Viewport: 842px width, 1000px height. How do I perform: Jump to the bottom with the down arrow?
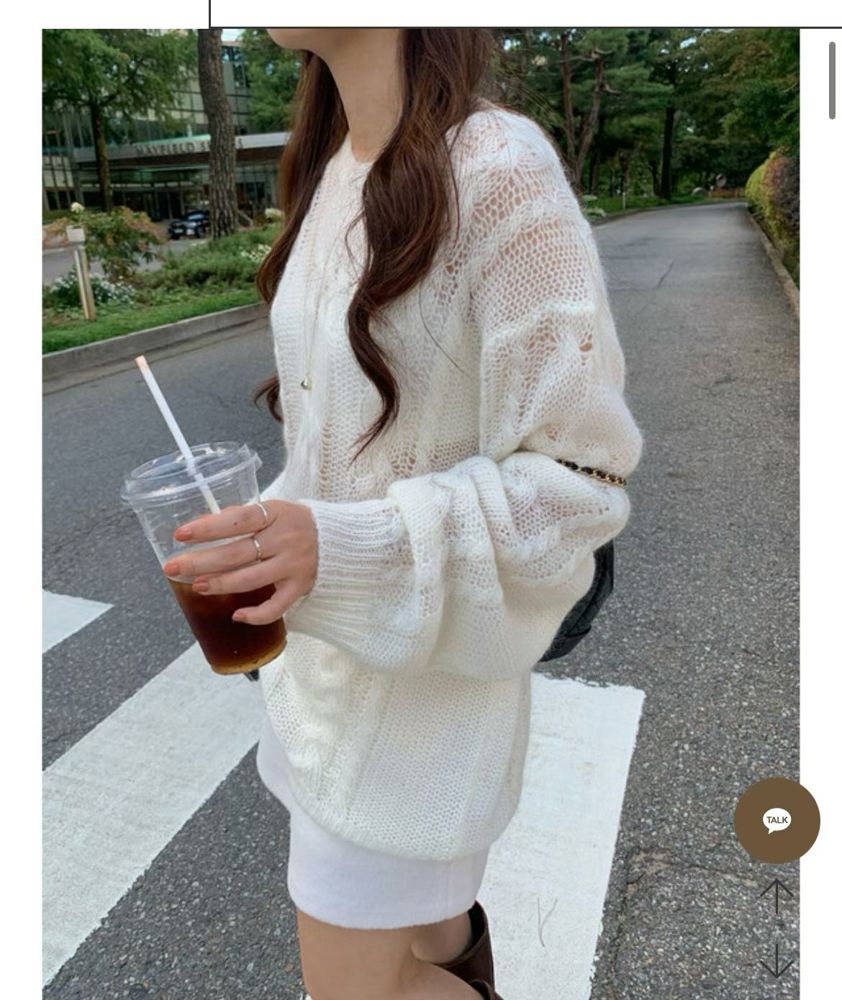click(x=776, y=960)
